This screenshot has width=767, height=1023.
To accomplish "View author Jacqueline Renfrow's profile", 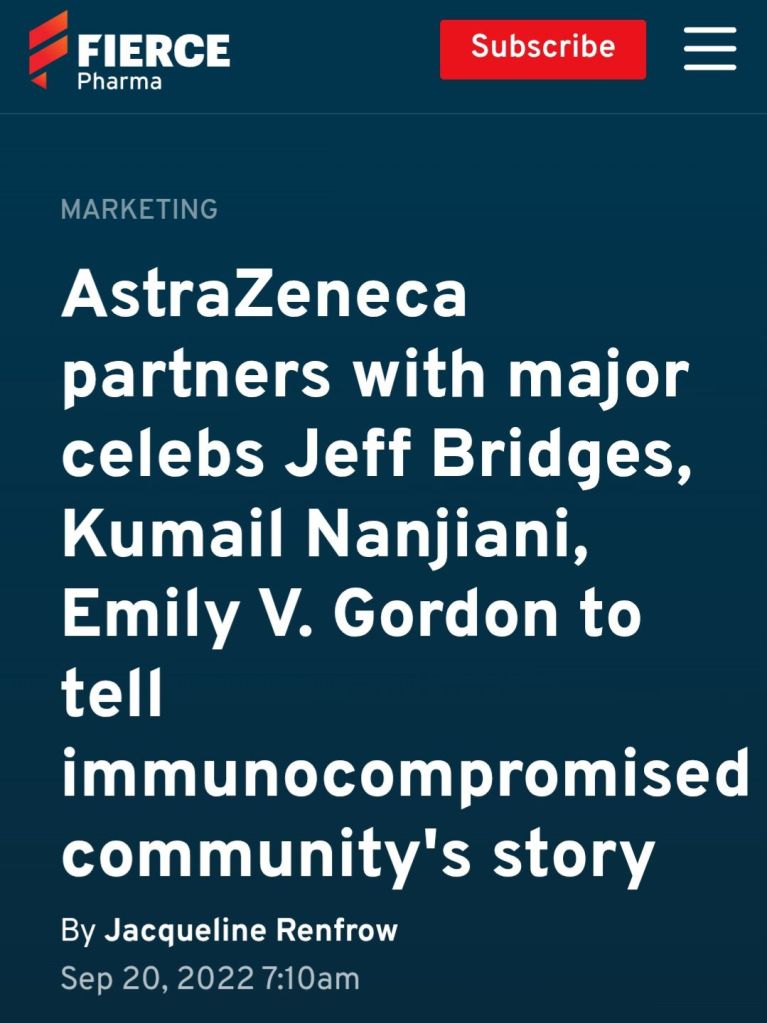I will 251,930.
